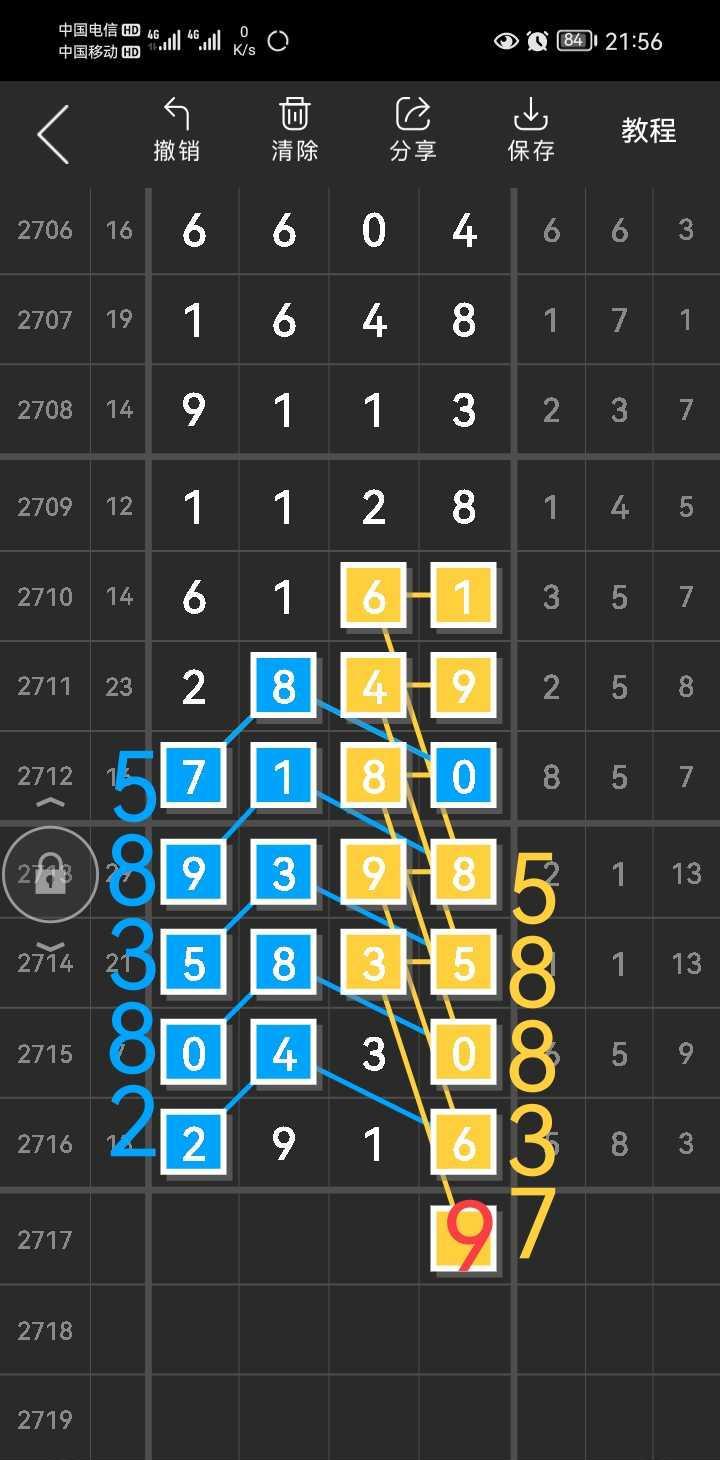Tap the down chevron below the lock
The height and width of the screenshot is (1460, 720).
point(51,947)
